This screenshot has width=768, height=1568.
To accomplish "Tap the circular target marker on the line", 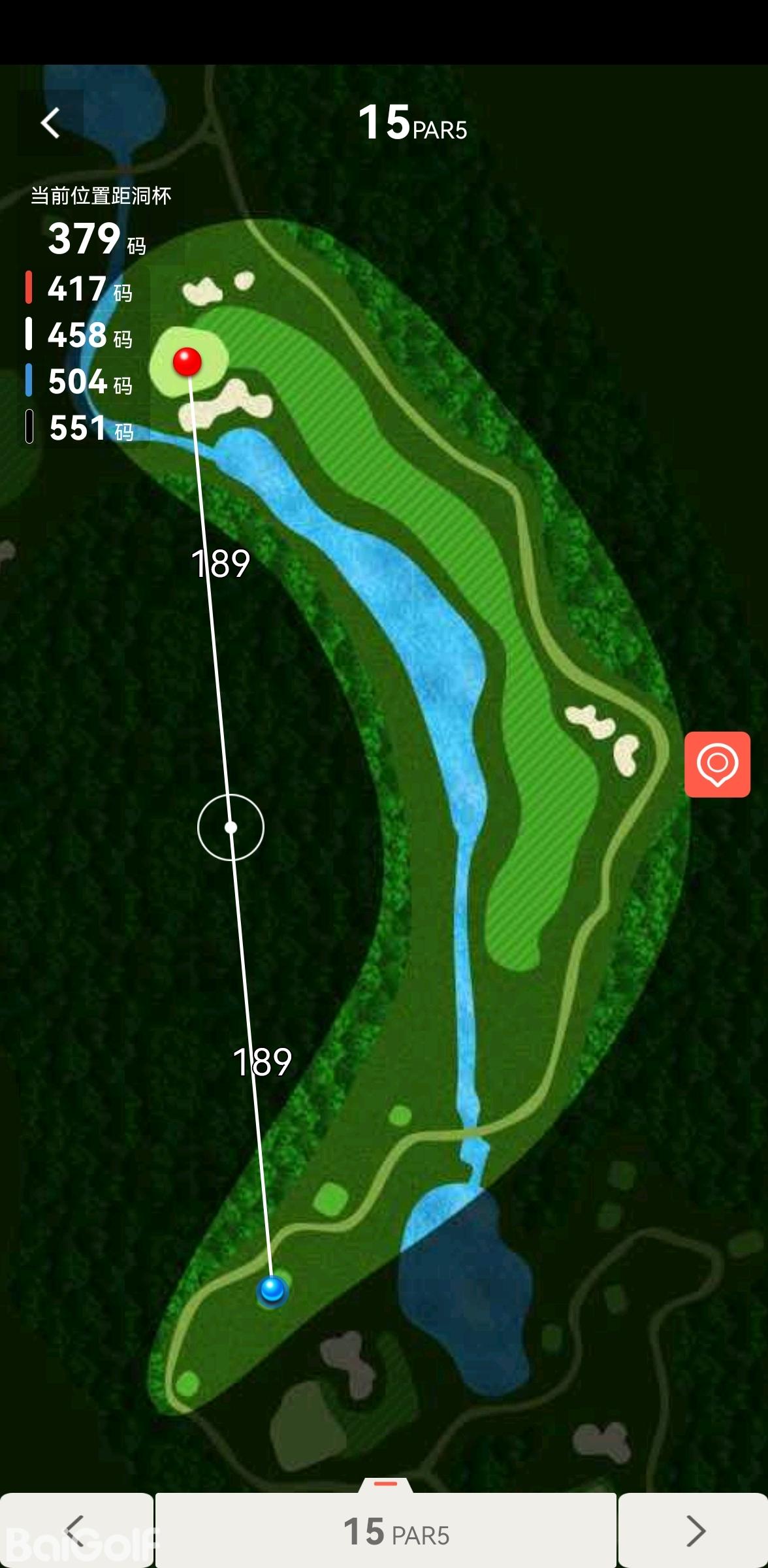I will point(231,827).
